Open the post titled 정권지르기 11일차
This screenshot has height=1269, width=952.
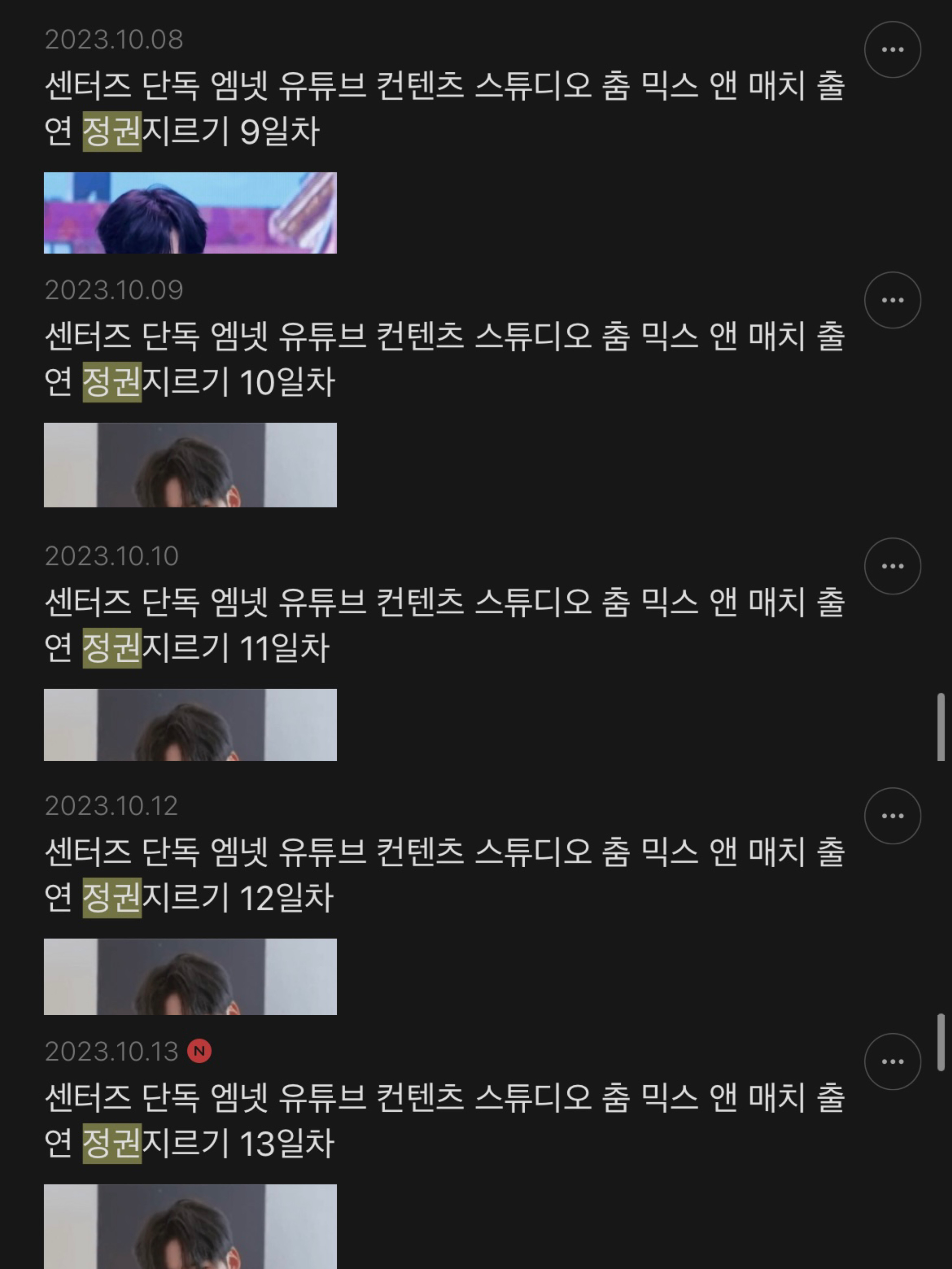coord(445,625)
